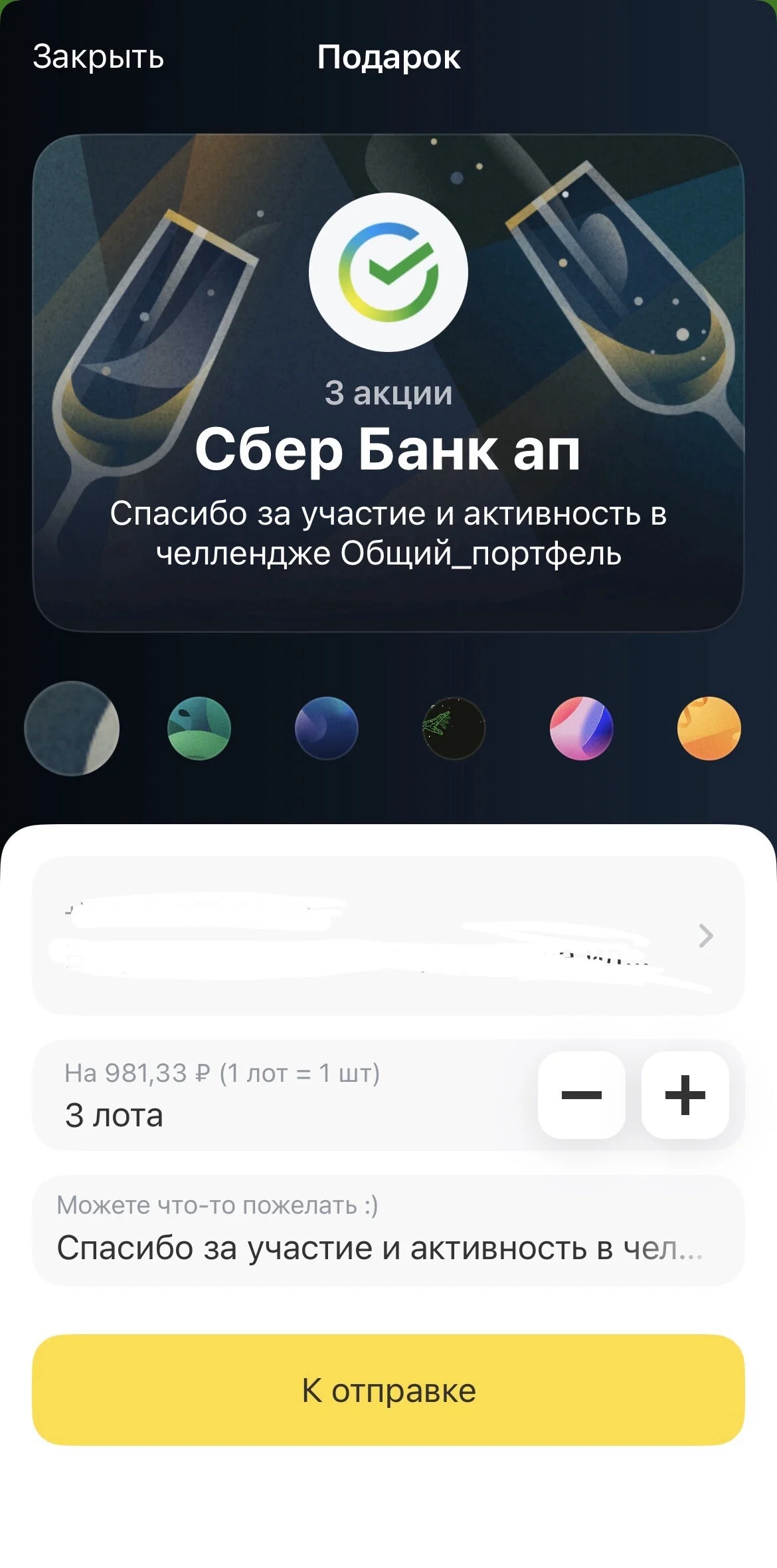Choose the orange card background
This screenshot has height=1568, width=777.
coord(709,728)
